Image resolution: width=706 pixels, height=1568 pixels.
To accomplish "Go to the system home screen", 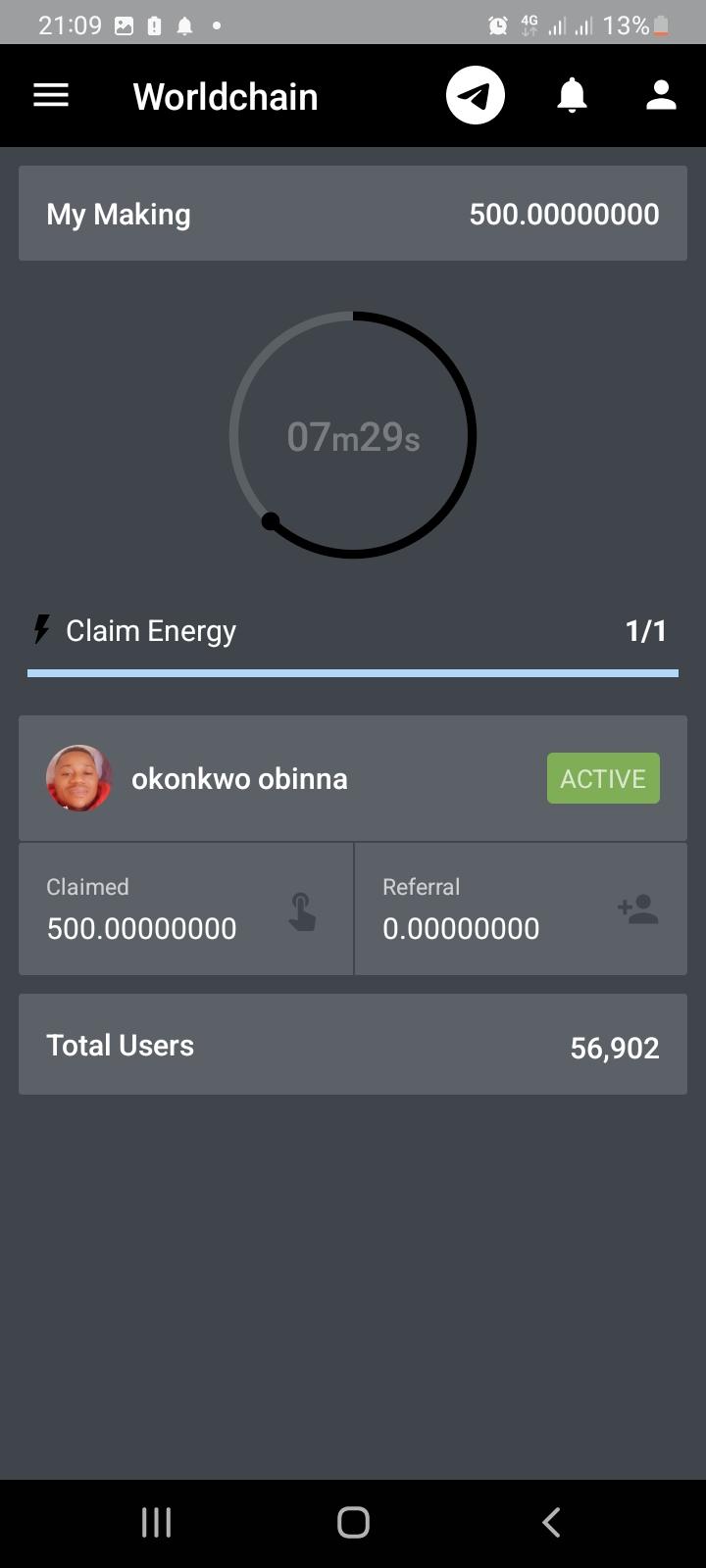I will pos(353,1522).
